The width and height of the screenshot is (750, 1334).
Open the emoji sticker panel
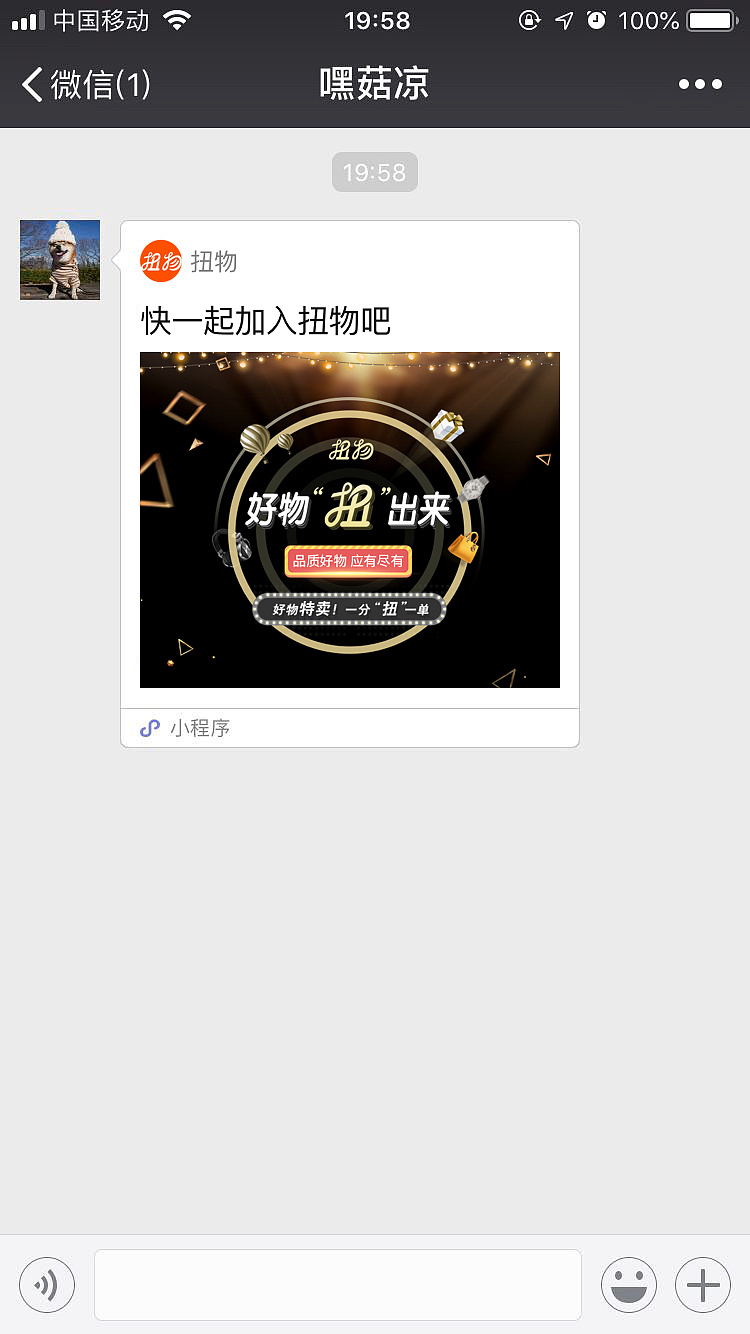pyautogui.click(x=629, y=1285)
